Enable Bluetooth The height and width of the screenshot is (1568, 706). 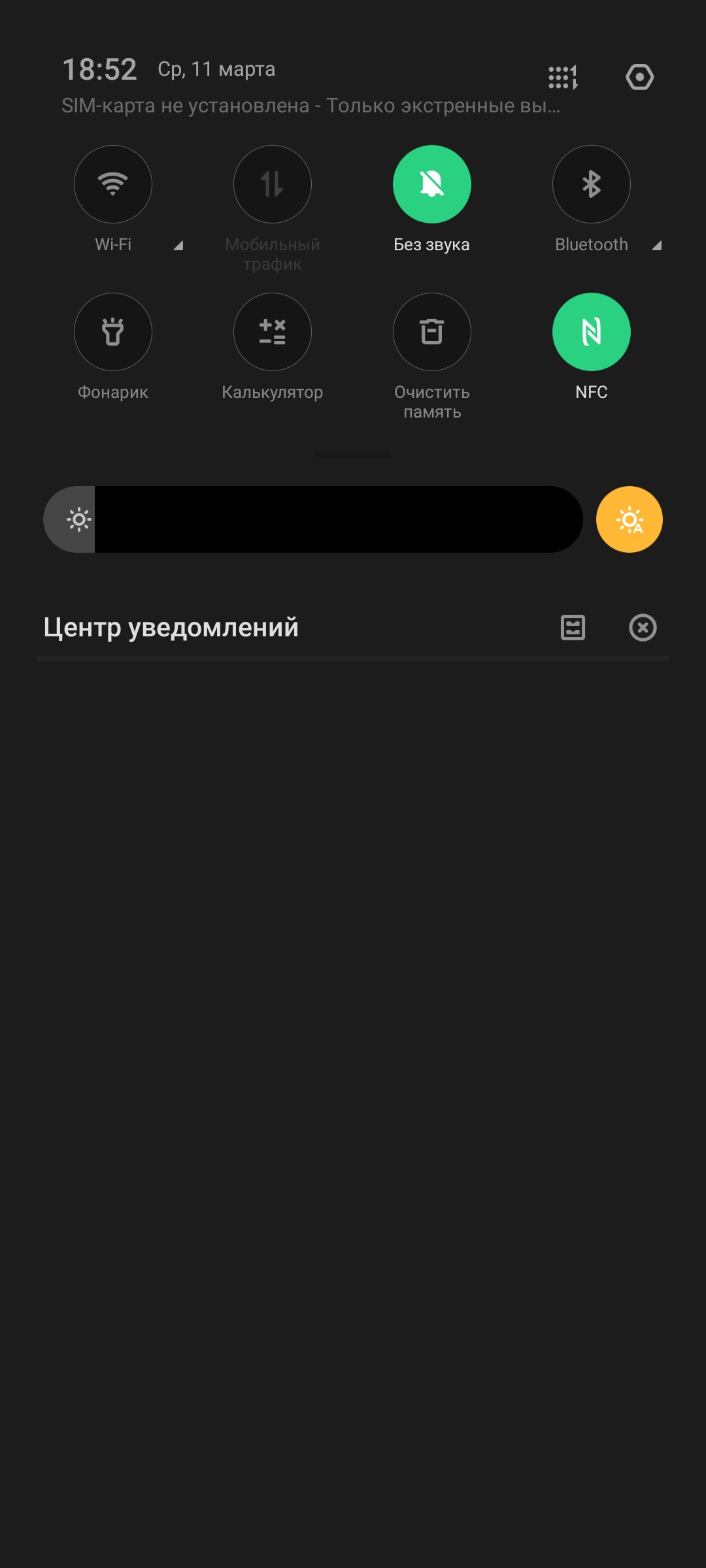pyautogui.click(x=591, y=184)
